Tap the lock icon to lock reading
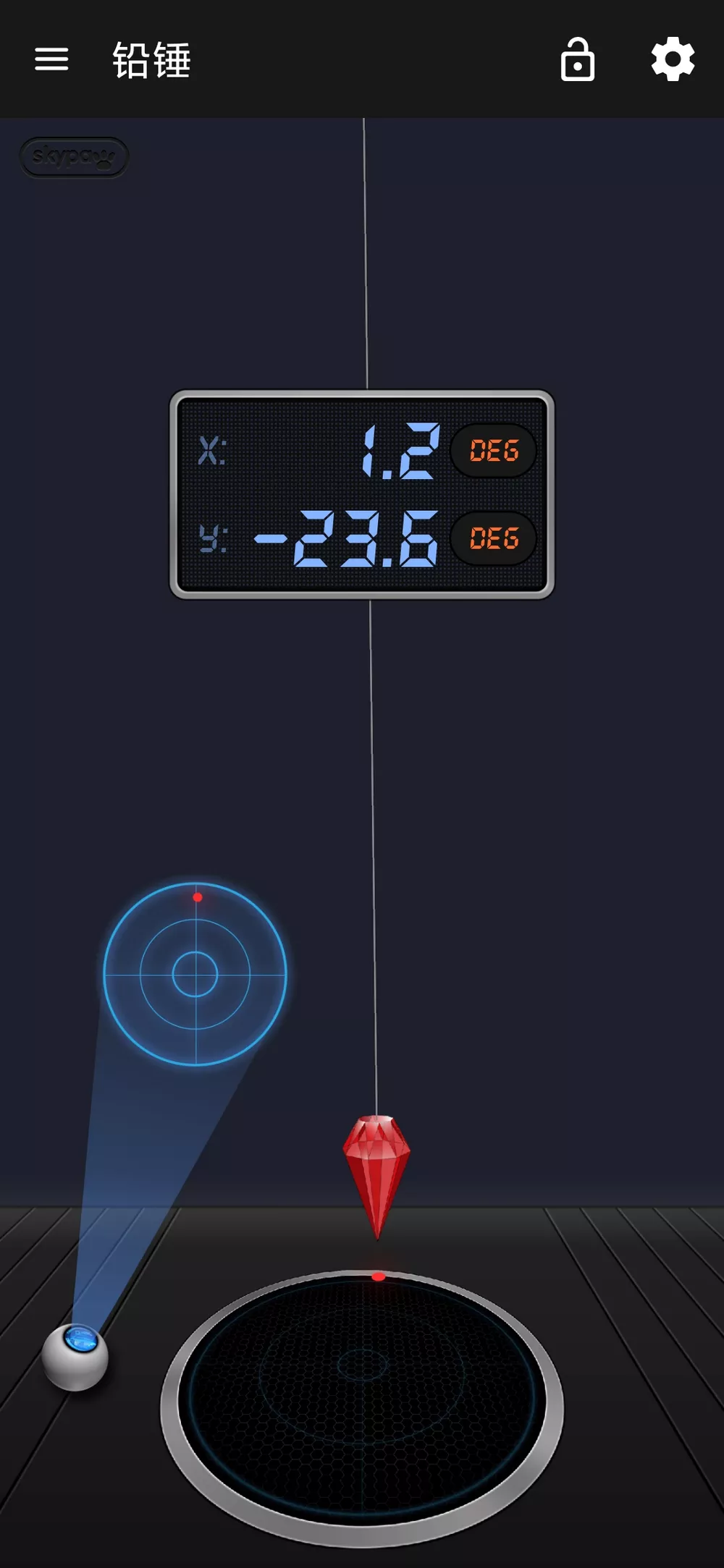 577,59
